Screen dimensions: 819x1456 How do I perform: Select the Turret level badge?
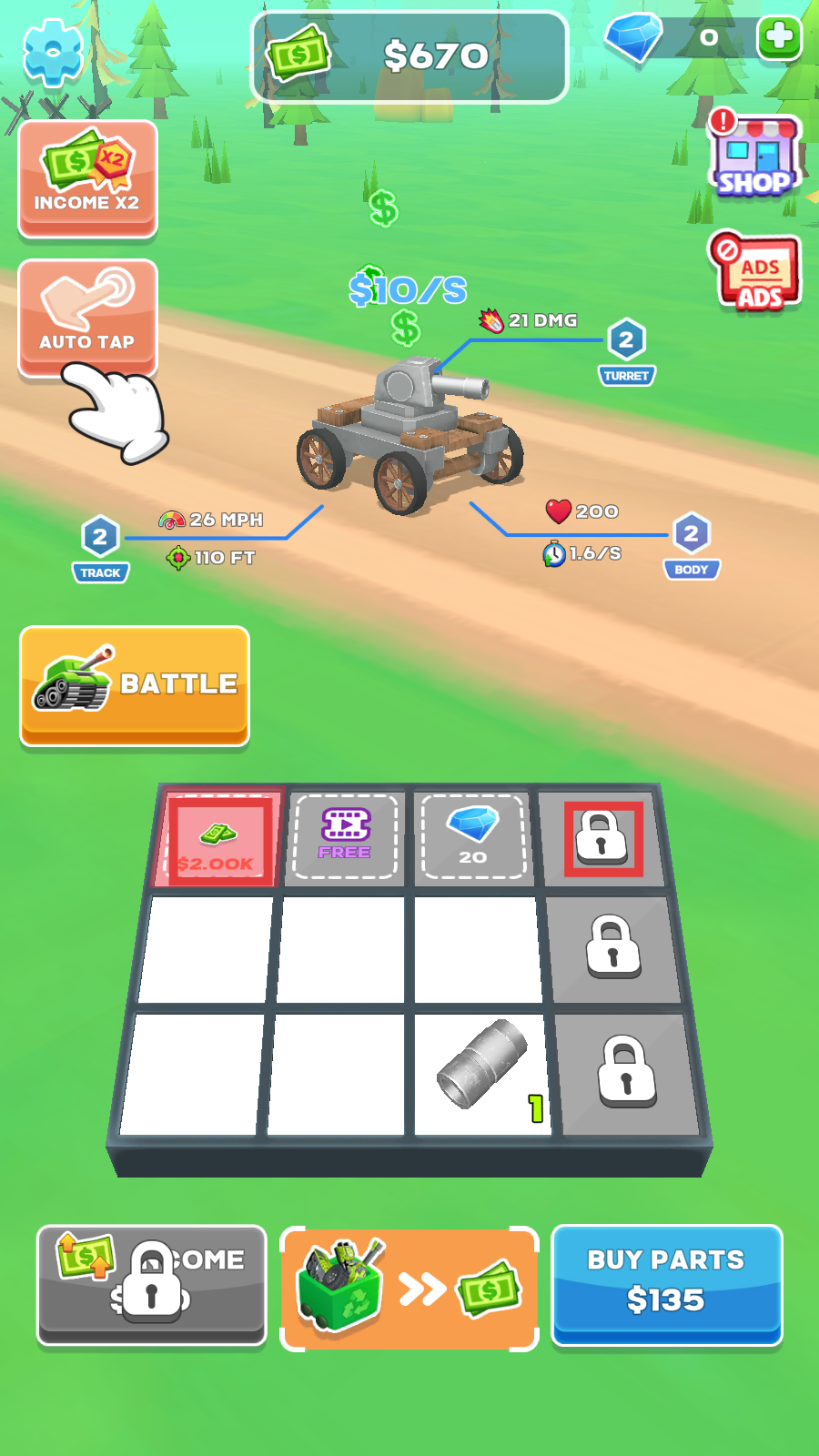tap(626, 350)
